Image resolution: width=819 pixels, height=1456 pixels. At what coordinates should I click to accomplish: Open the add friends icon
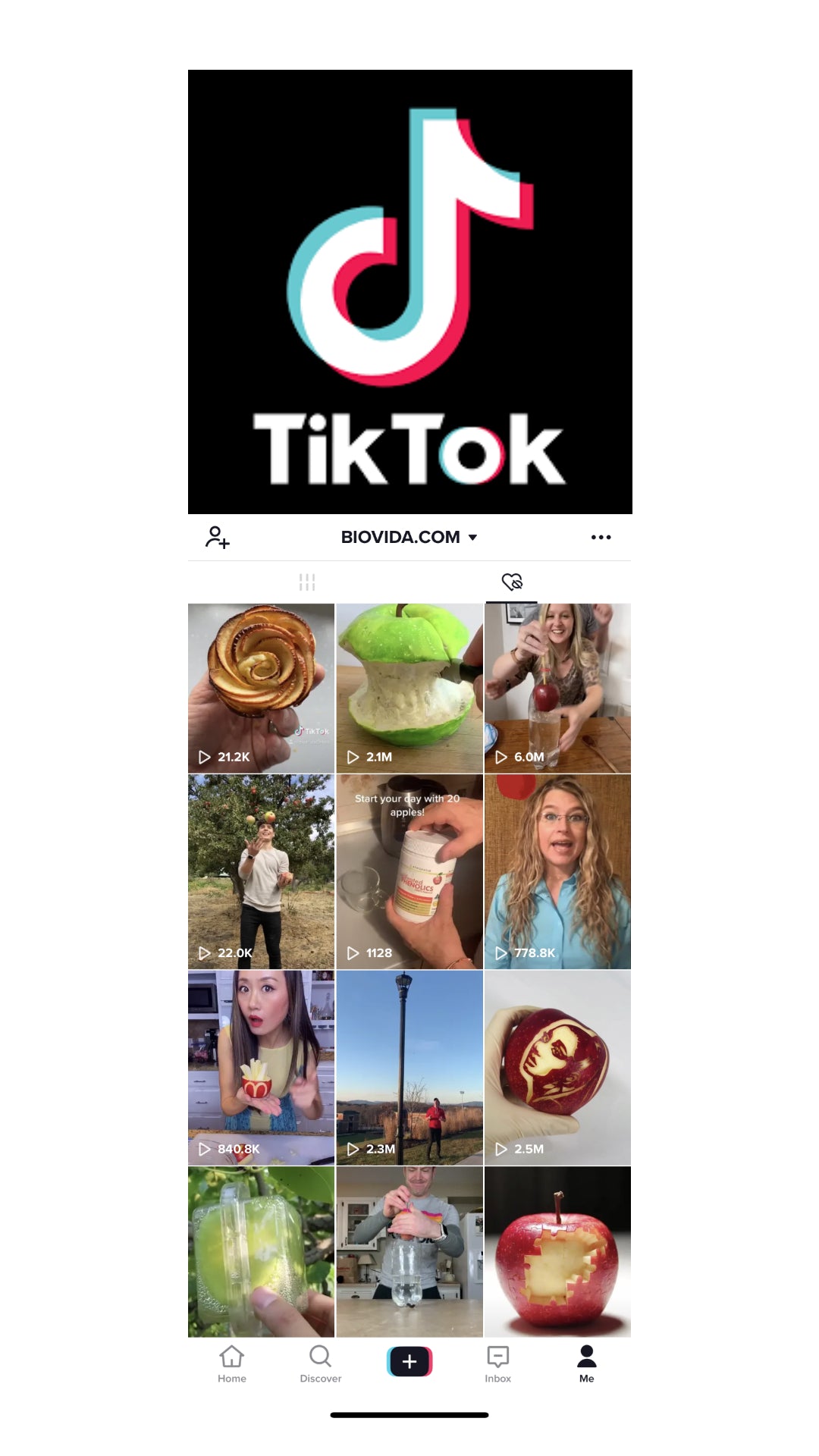coord(217,537)
